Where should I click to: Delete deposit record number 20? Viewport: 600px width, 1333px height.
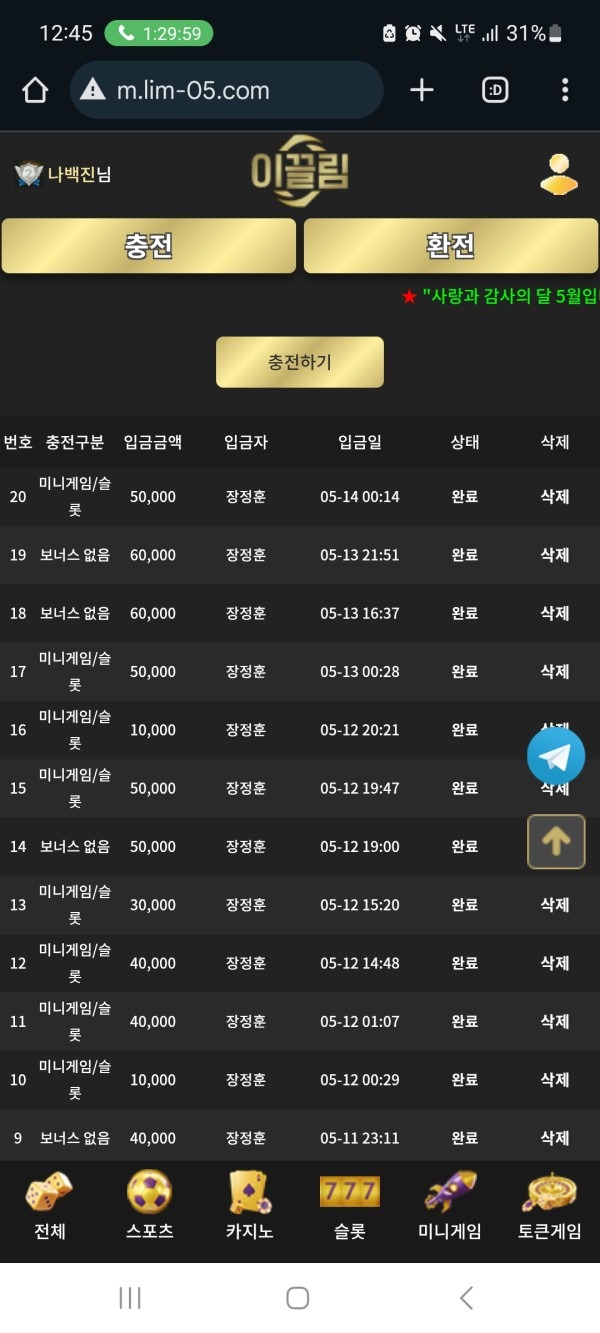[555, 497]
